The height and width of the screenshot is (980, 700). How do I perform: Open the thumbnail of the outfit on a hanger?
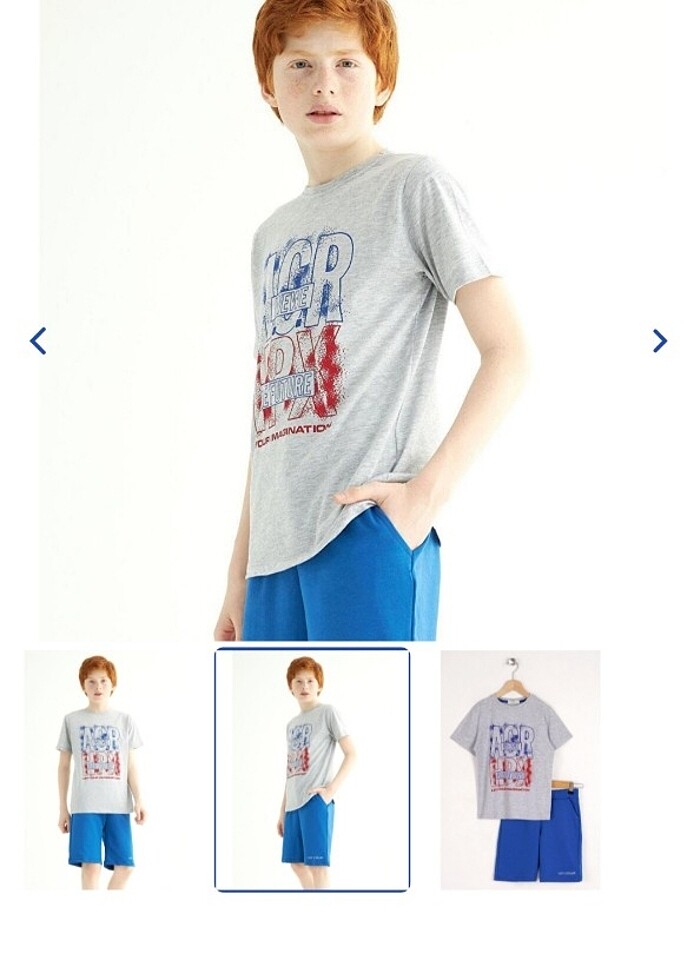tap(520, 769)
